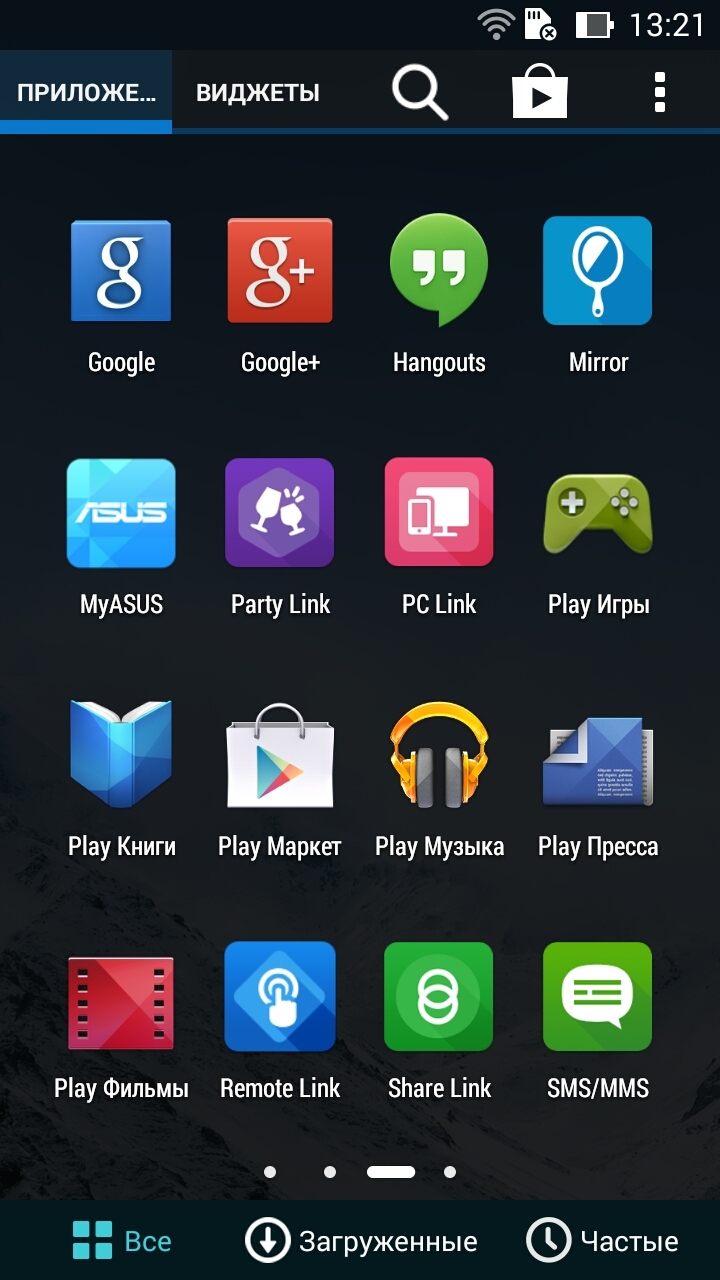Show Загруженные apps filter
The image size is (720, 1280).
(x=361, y=1242)
